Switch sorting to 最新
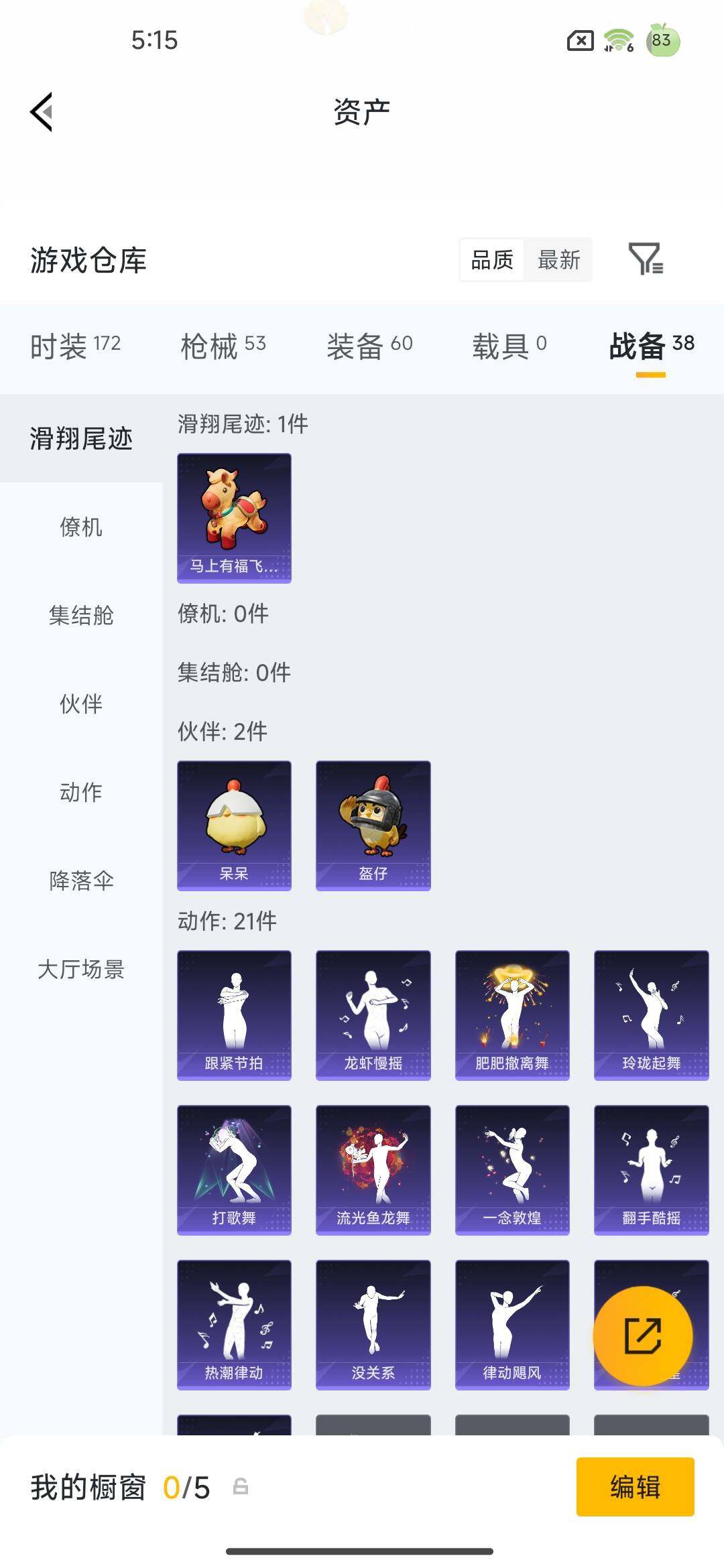Viewport: 724px width, 1568px height. (x=558, y=261)
